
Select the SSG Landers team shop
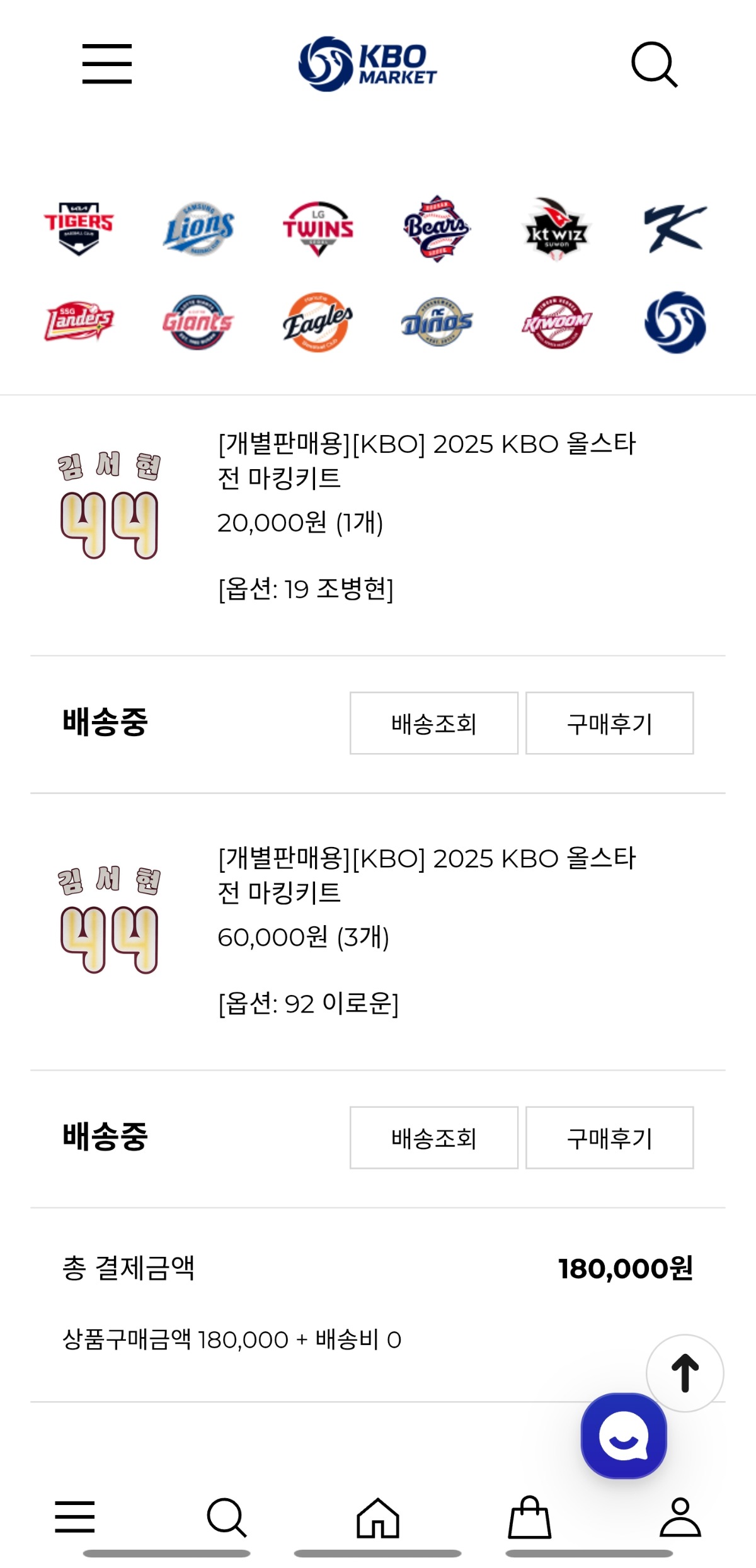pos(79,321)
